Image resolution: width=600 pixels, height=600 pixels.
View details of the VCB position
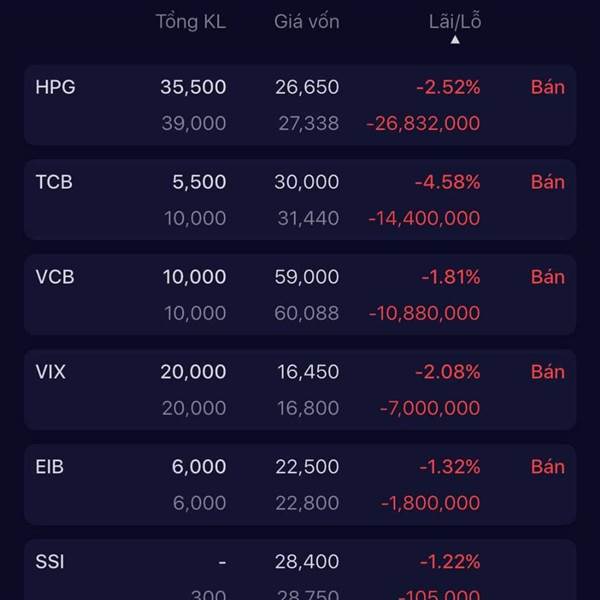pyautogui.click(x=300, y=295)
